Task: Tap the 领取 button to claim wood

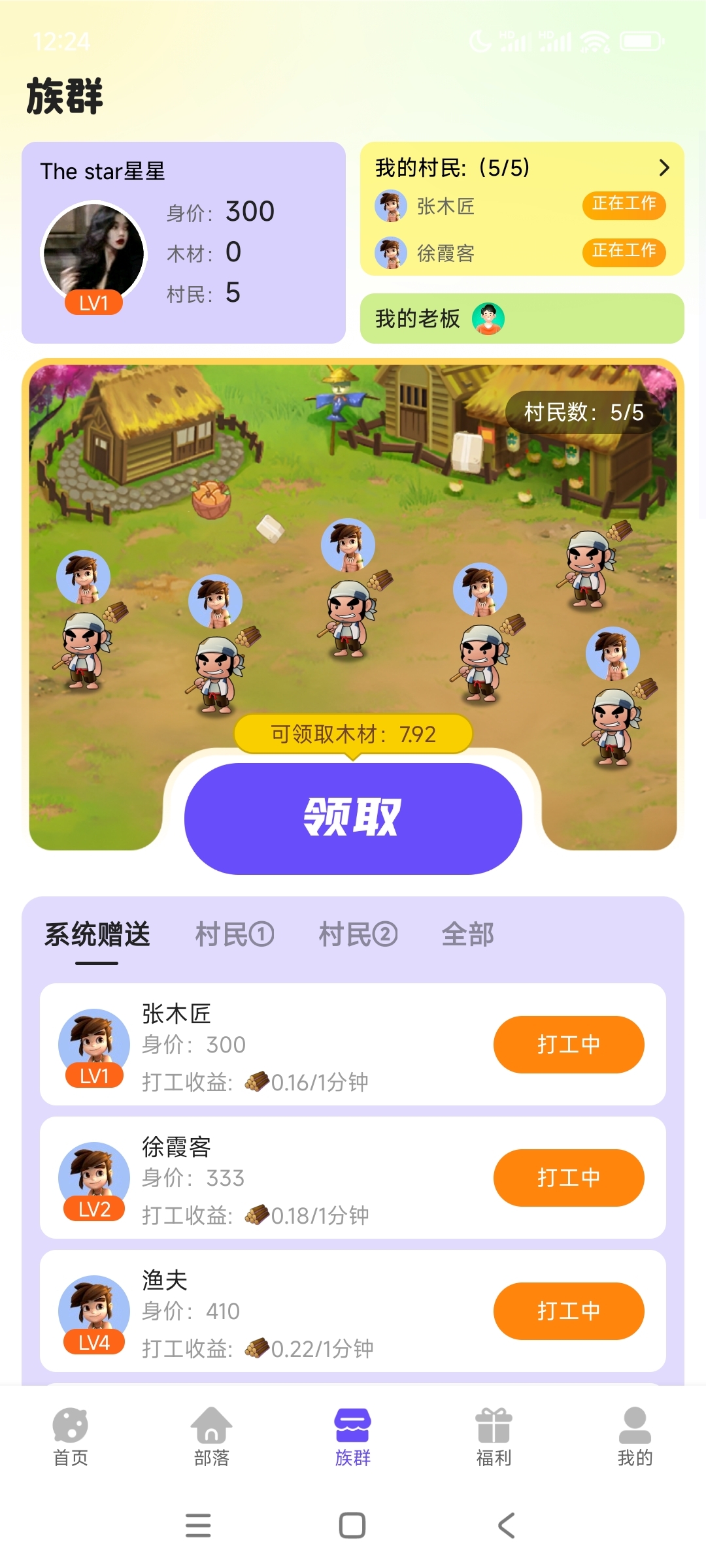Action: pyautogui.click(x=353, y=818)
